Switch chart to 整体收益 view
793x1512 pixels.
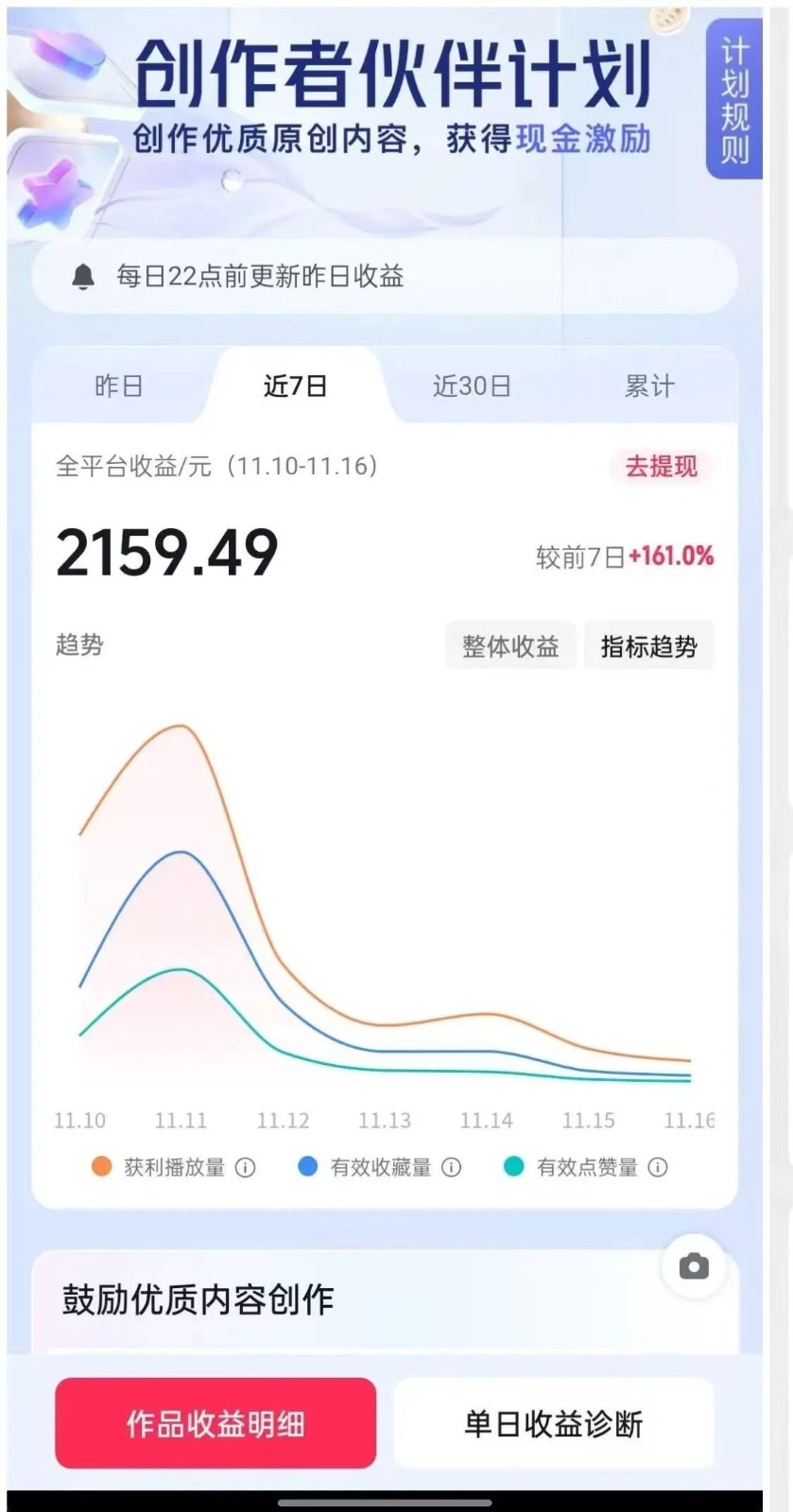pos(510,644)
